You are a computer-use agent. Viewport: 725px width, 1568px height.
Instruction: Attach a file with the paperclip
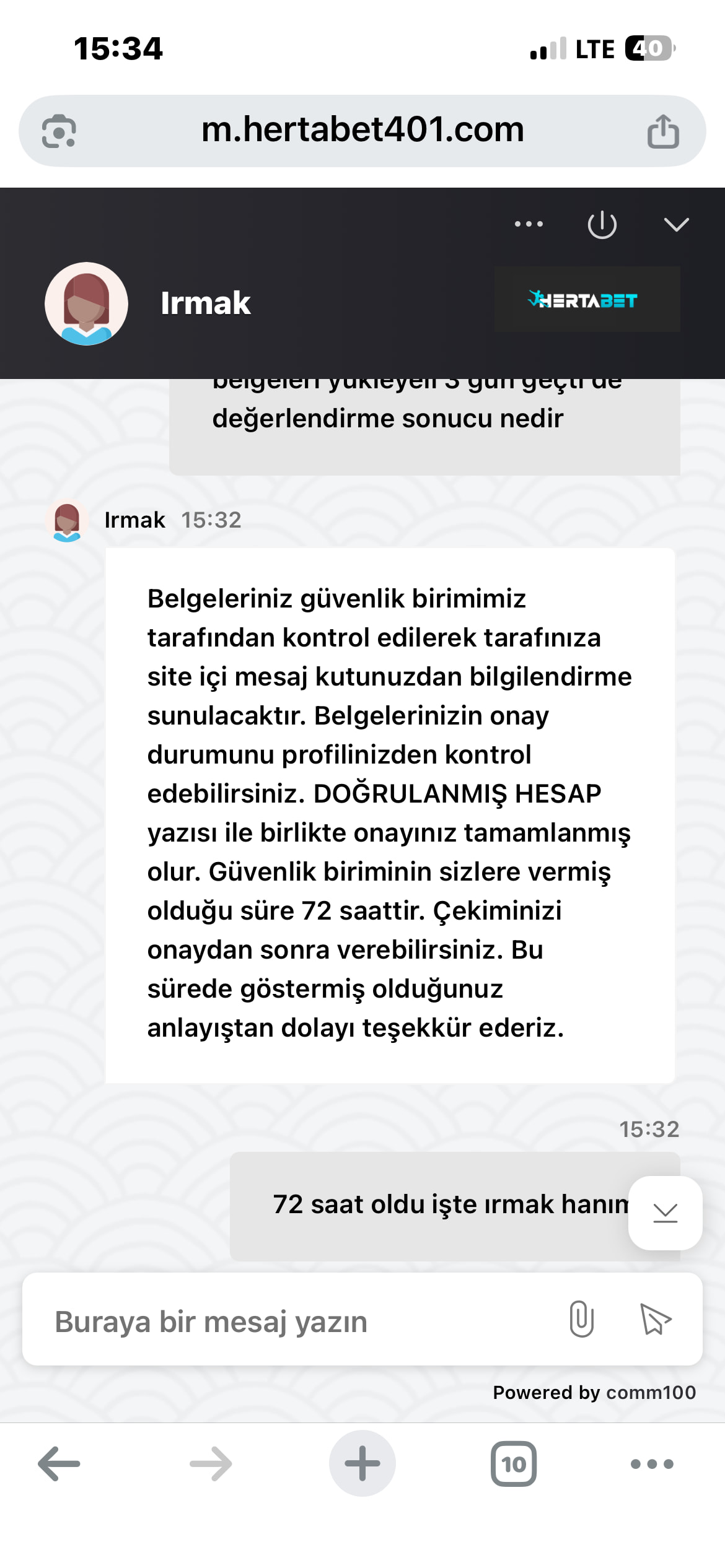(581, 1319)
